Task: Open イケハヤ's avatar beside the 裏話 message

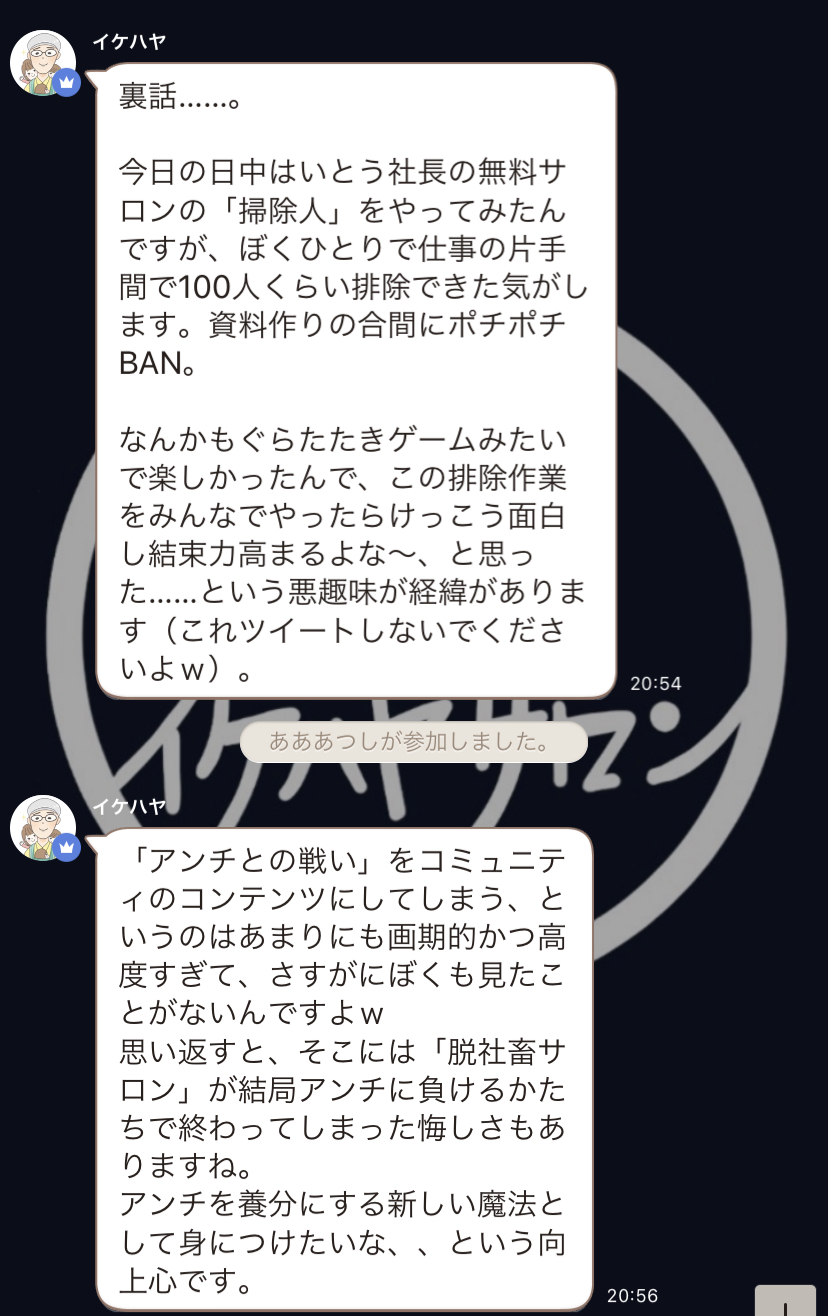Action: (x=43, y=64)
